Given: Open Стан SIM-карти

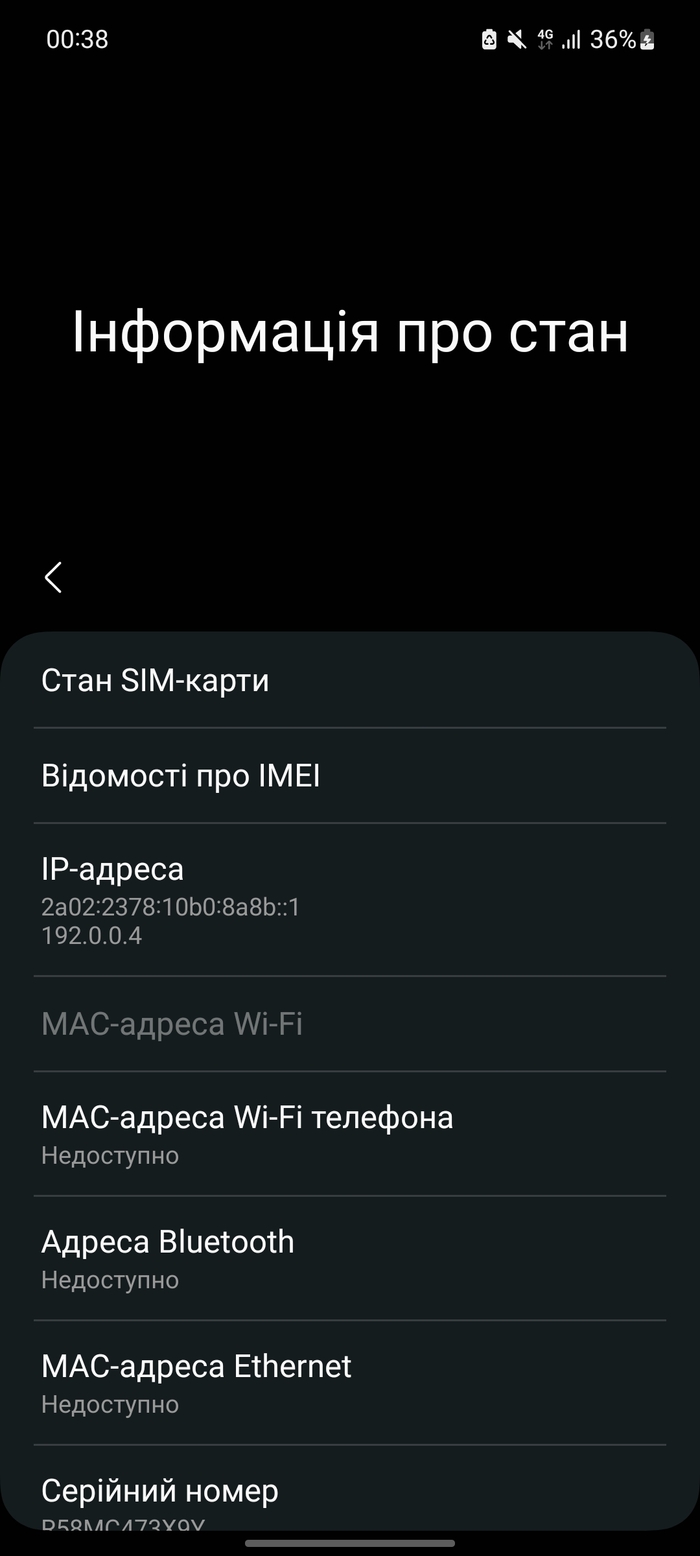Looking at the screenshot, I should 350,681.
